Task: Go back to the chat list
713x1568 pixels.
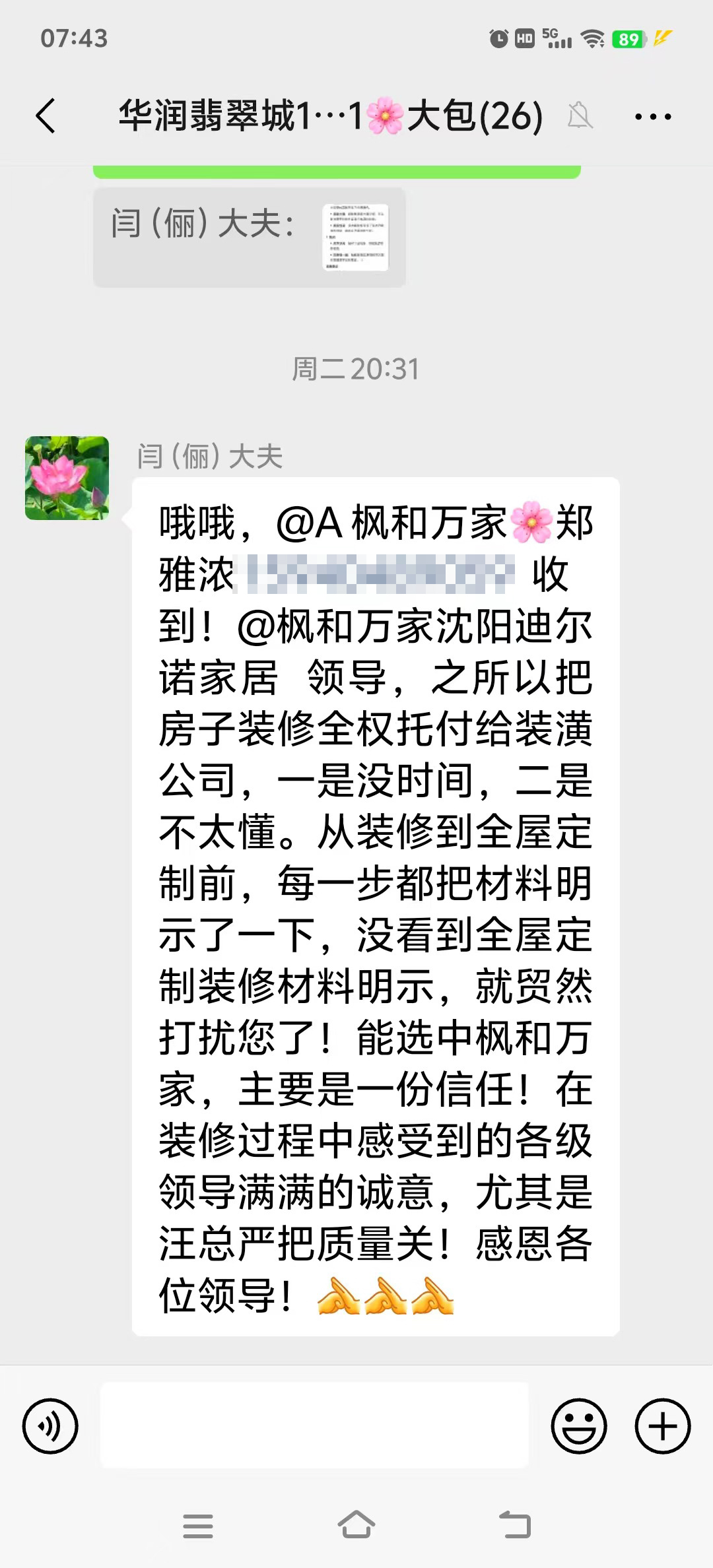Action: (45, 116)
